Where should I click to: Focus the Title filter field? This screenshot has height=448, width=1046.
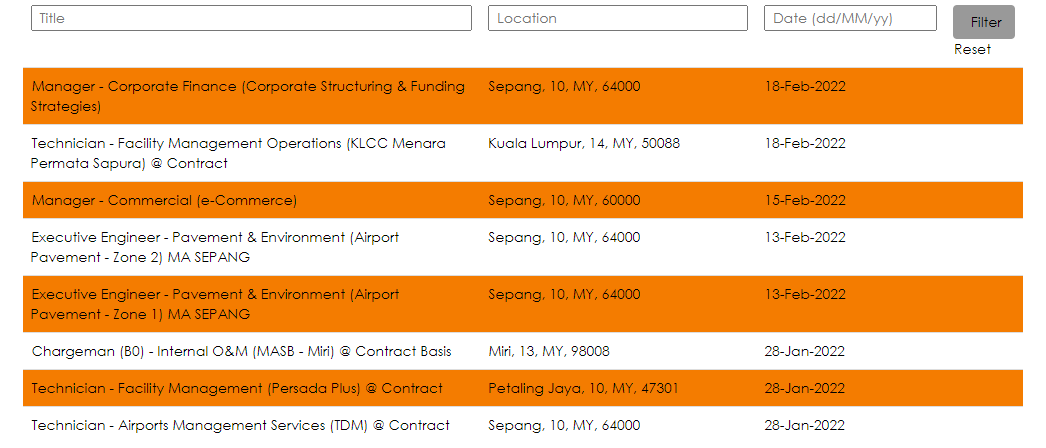pos(251,18)
